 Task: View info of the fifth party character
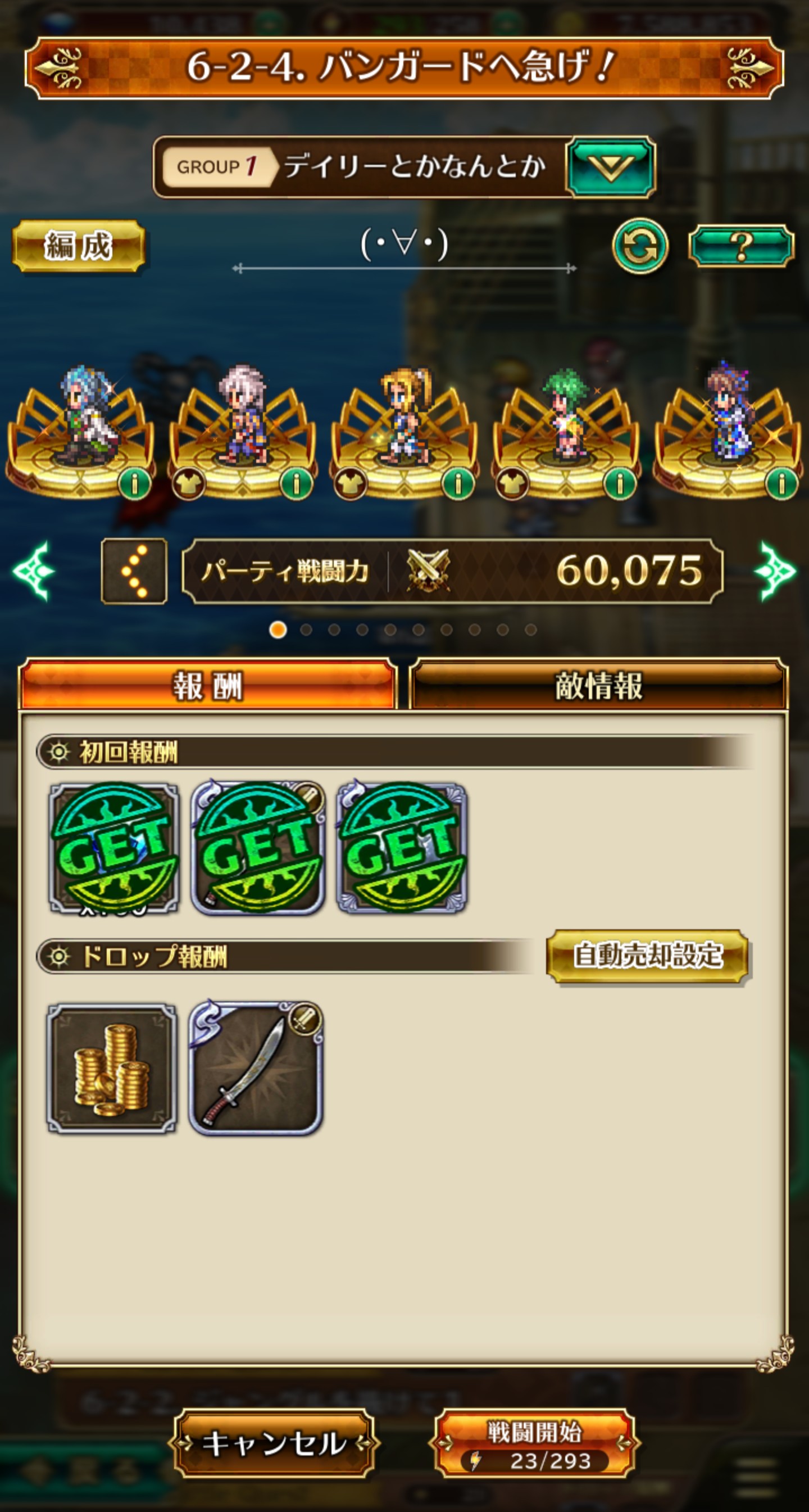point(781,483)
